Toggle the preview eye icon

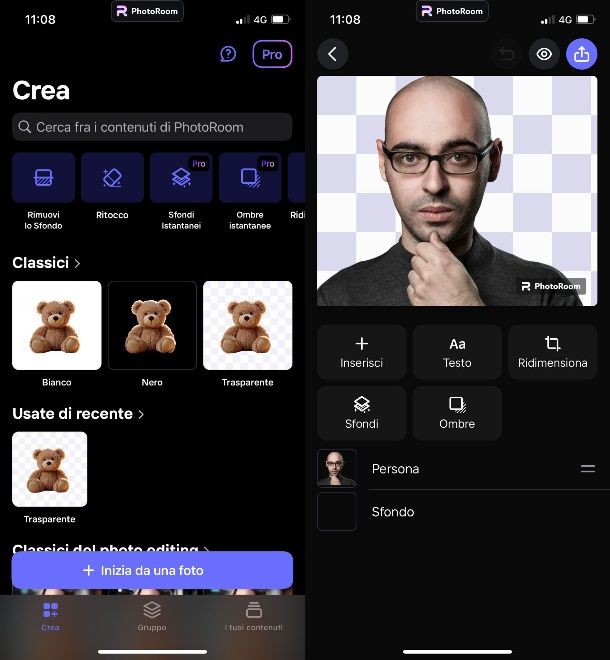point(544,54)
